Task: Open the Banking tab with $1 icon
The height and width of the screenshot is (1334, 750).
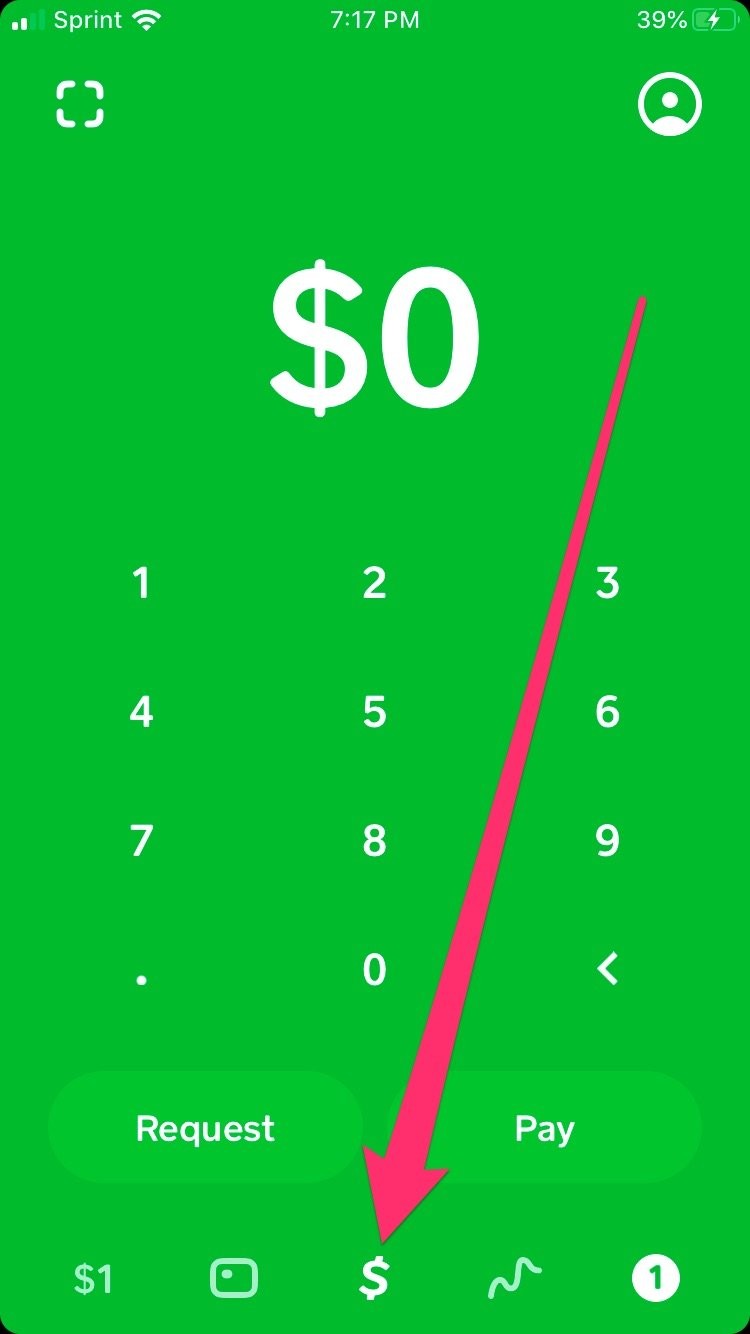Action: [x=93, y=1277]
